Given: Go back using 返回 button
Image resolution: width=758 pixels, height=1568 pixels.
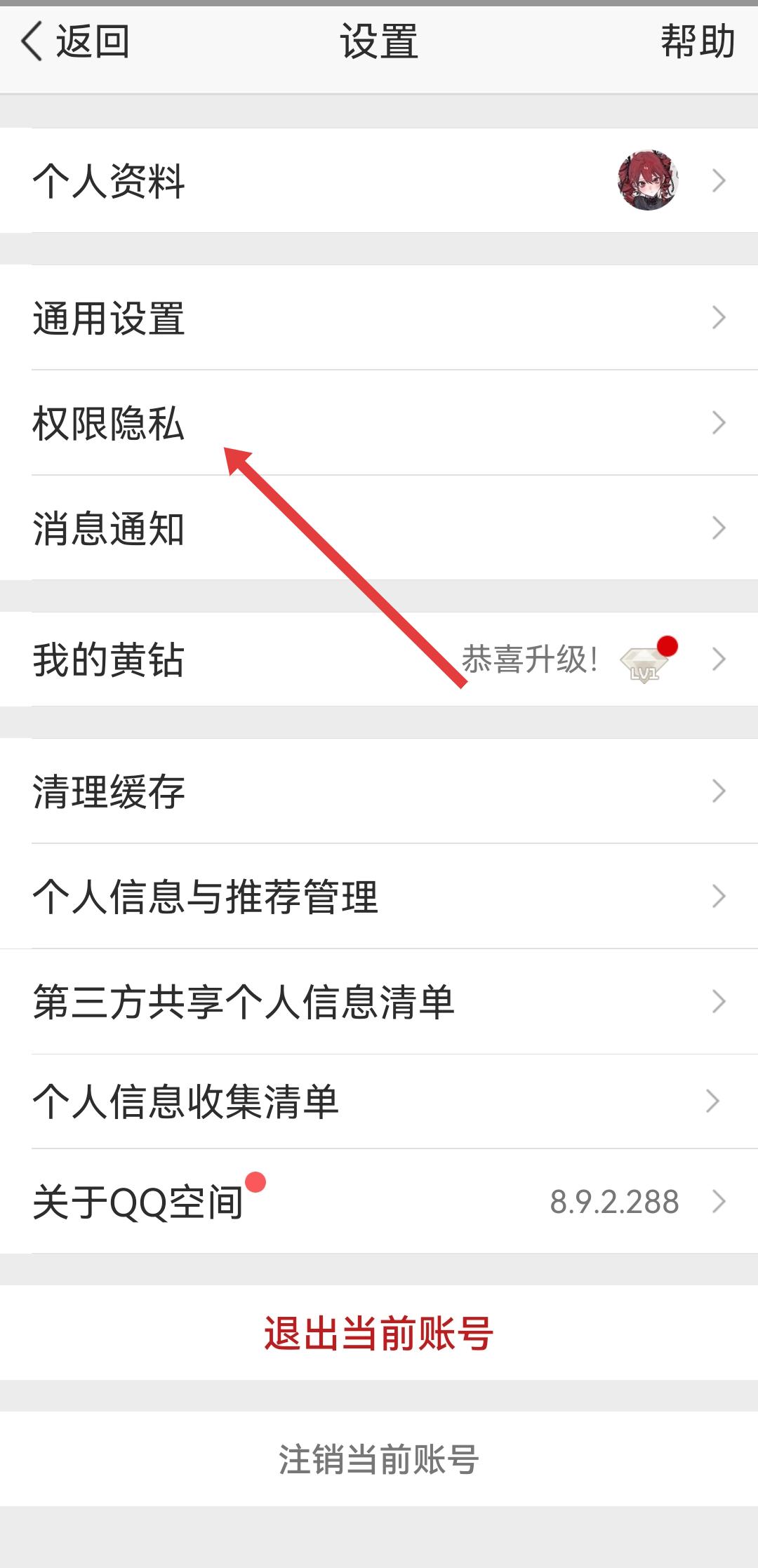Looking at the screenshot, I should 76,41.
